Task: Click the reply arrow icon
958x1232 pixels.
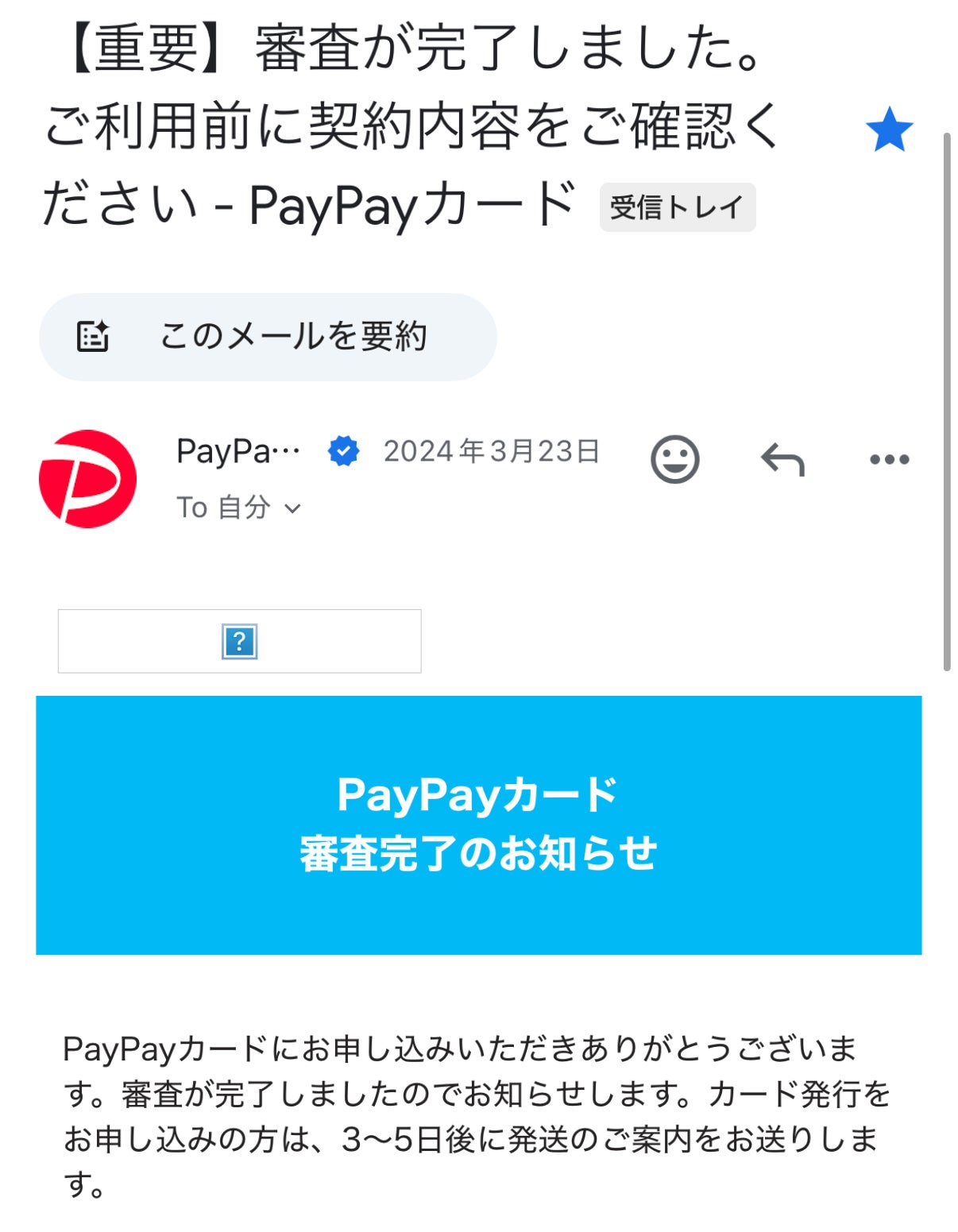Action: 783,458
